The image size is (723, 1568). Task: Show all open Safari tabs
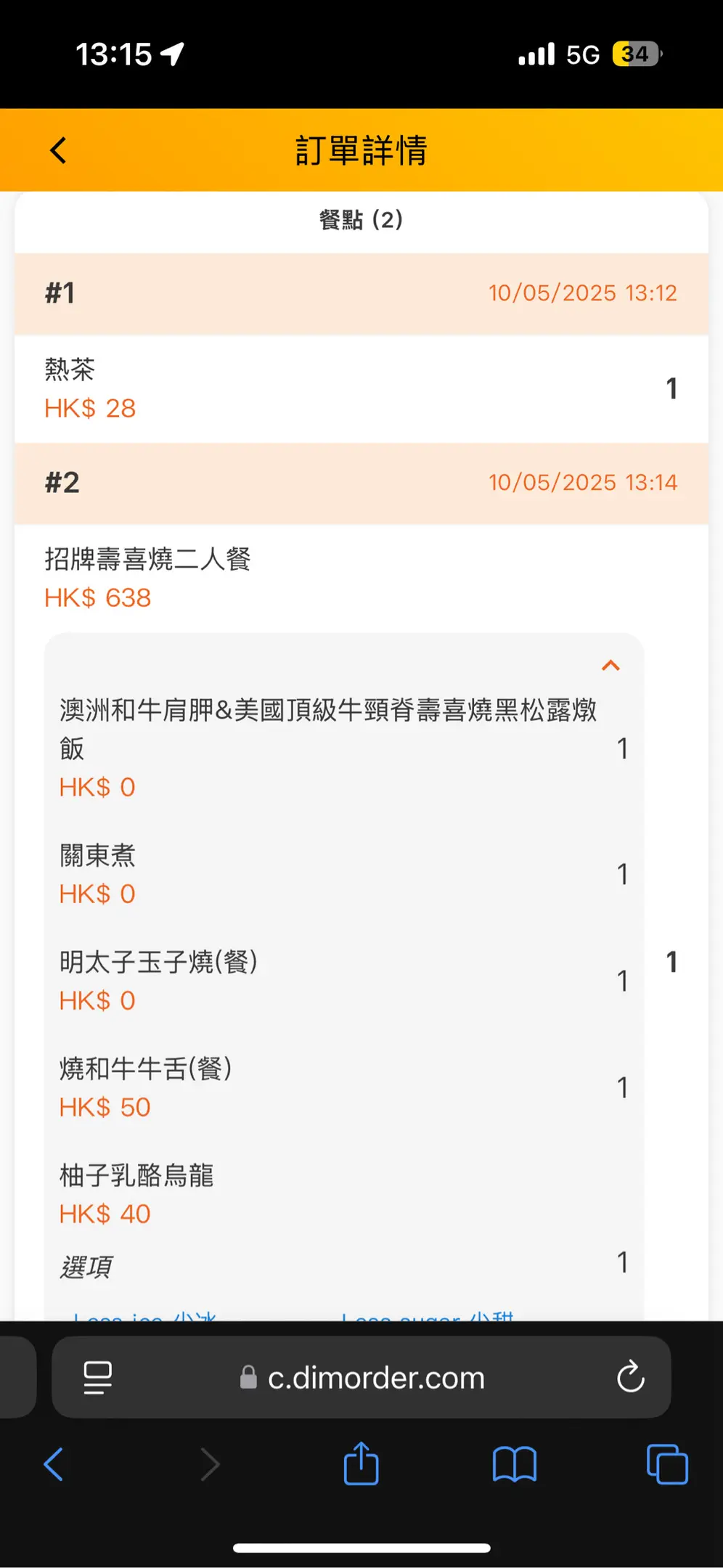point(666,1464)
